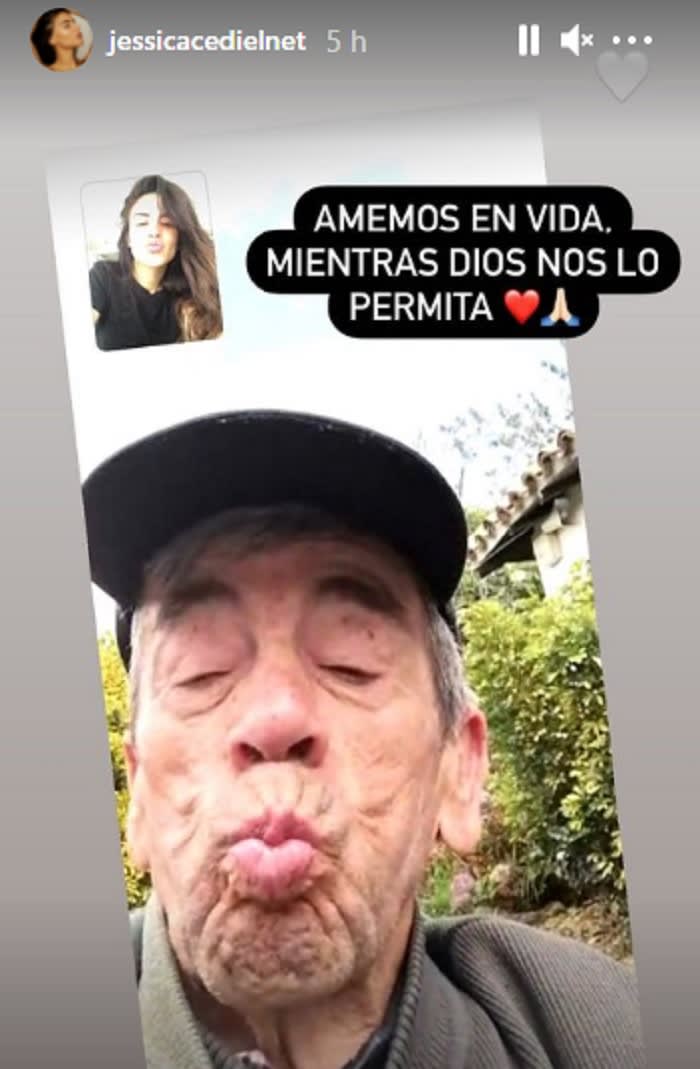This screenshot has height=1069, width=700.
Task: Unmute the story audio
Action: coord(577,40)
